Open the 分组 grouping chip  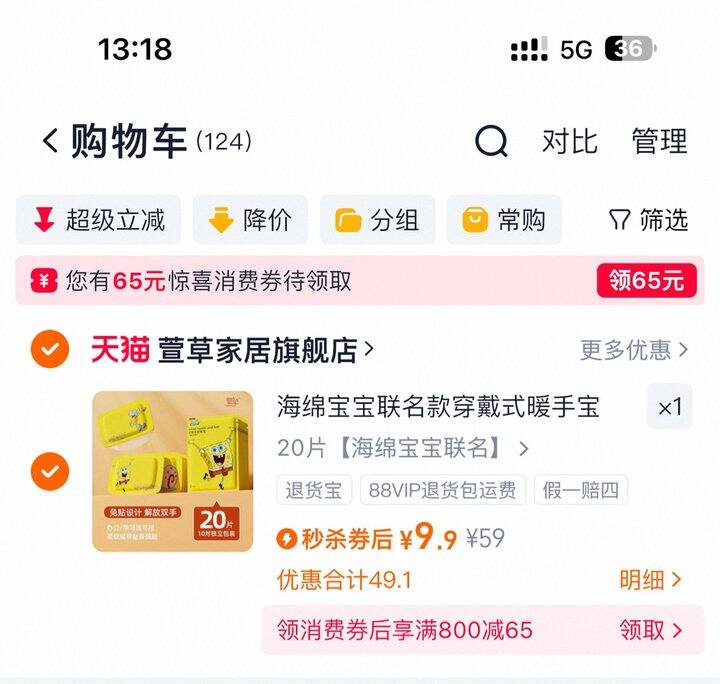377,220
